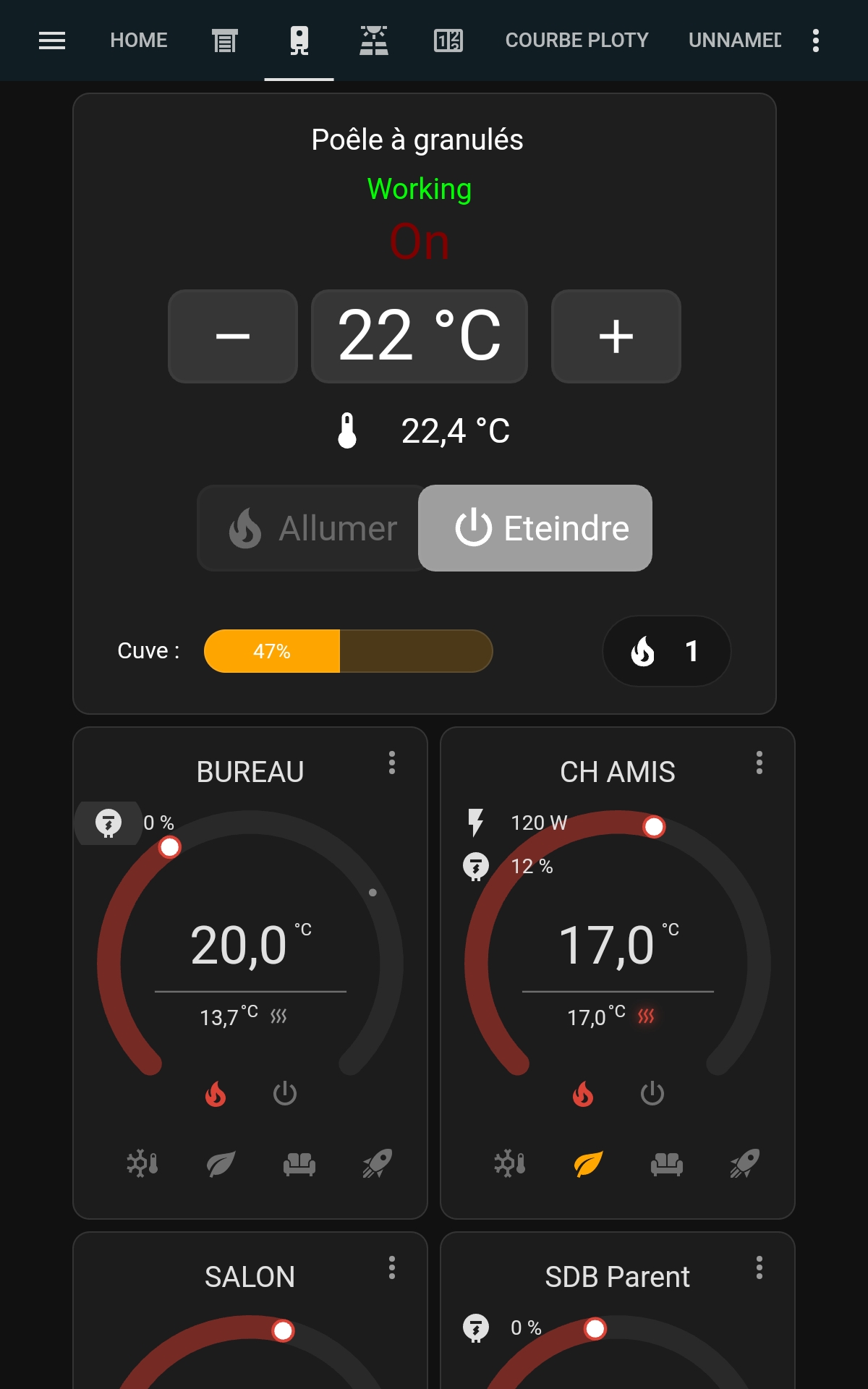This screenshot has width=868, height=1389.
Task: Decrease stove target temperature with minus
Action: coord(233,336)
